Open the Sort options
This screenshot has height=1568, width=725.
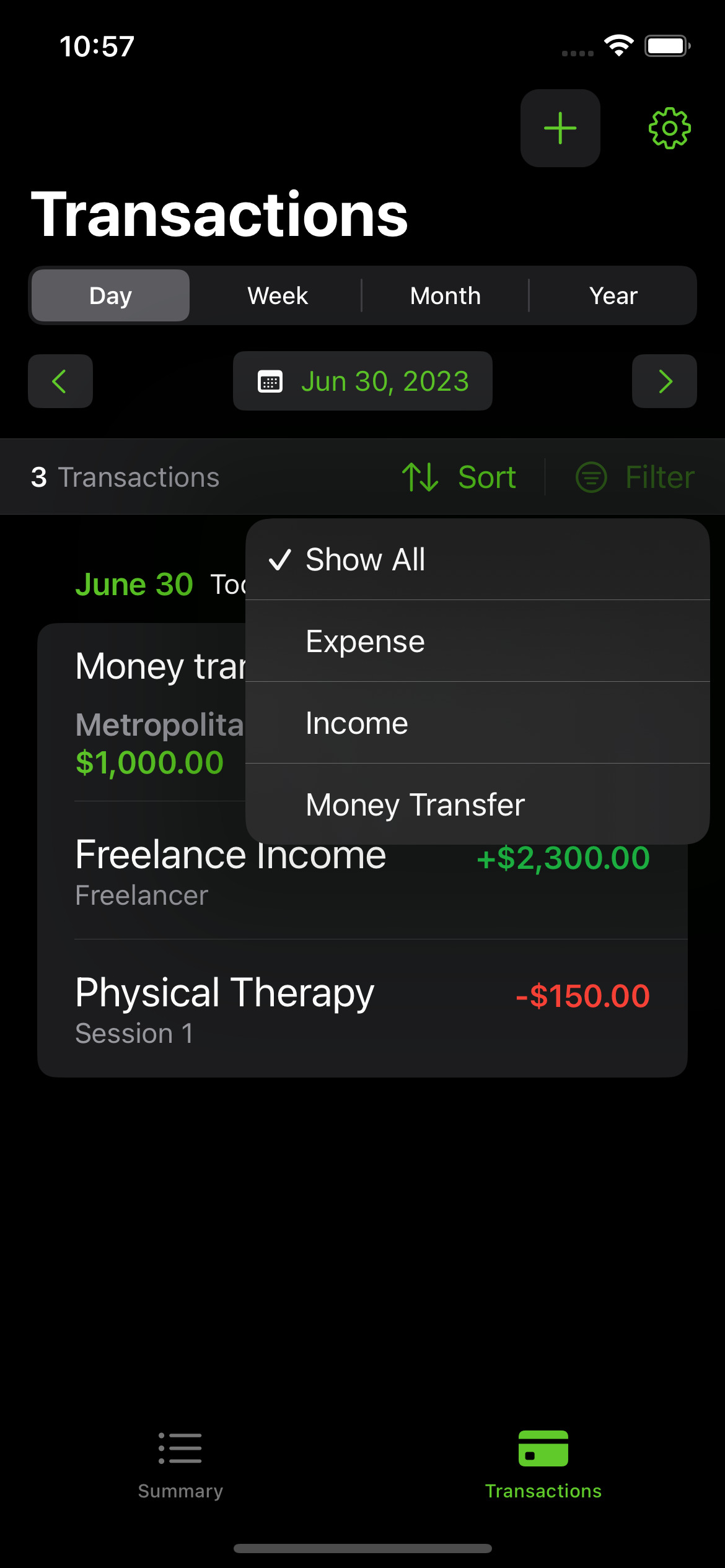pos(459,477)
